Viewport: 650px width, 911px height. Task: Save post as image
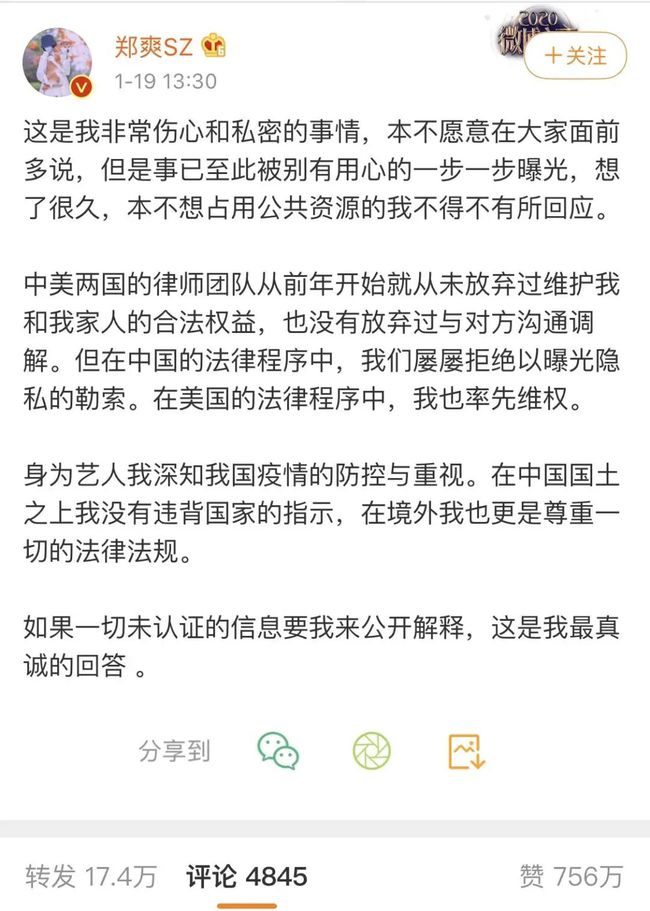467,750
